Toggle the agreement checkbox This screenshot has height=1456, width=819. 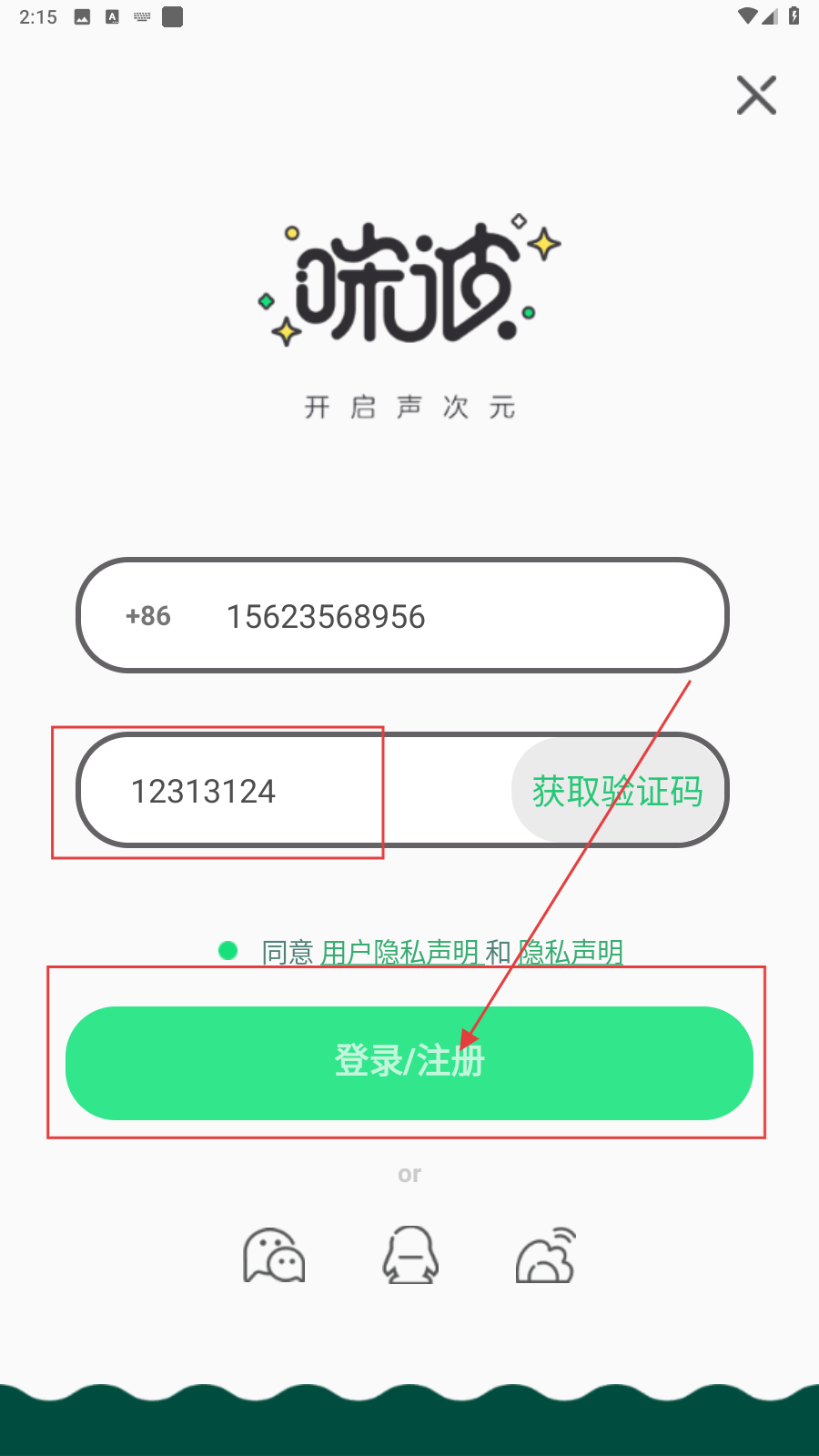[228, 951]
